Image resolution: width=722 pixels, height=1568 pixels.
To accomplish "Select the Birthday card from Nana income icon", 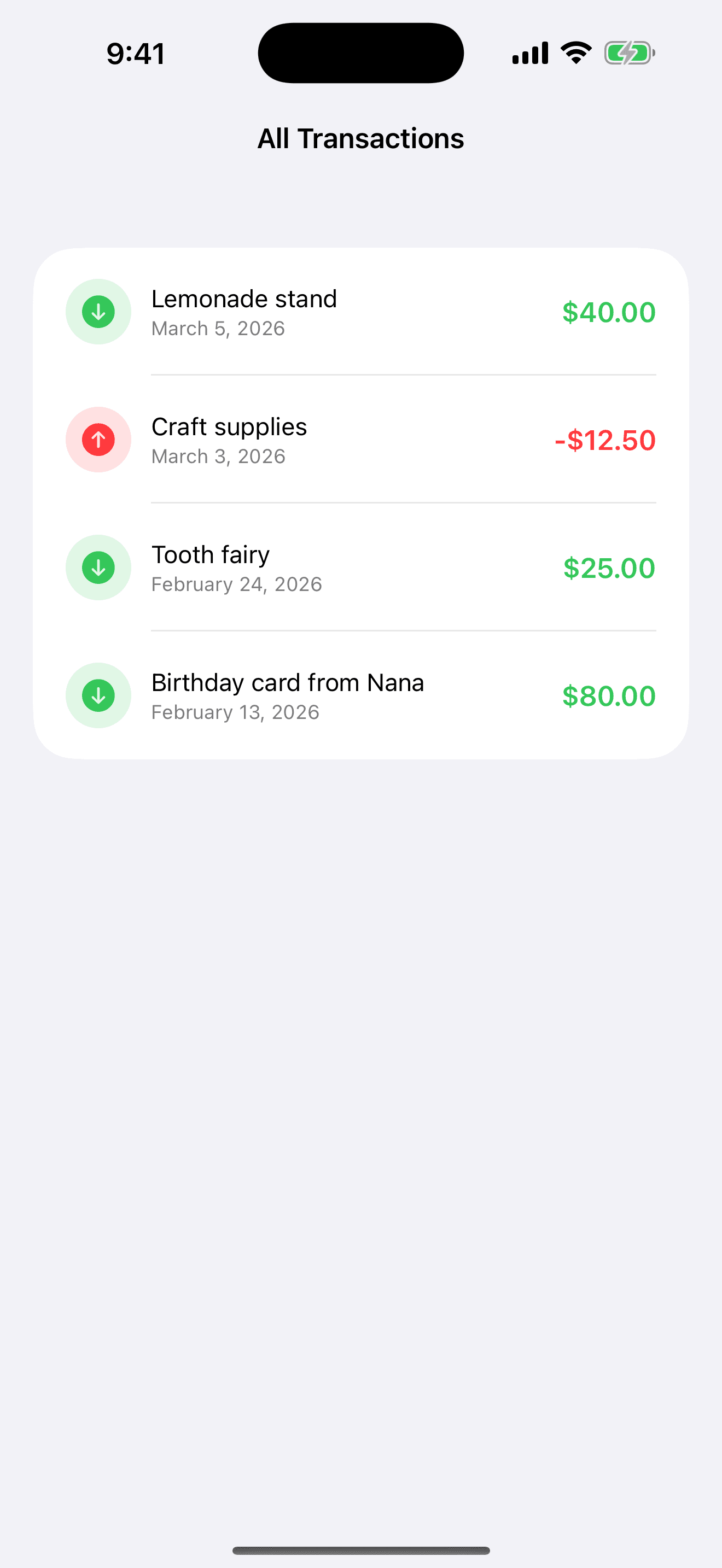I will [x=98, y=695].
